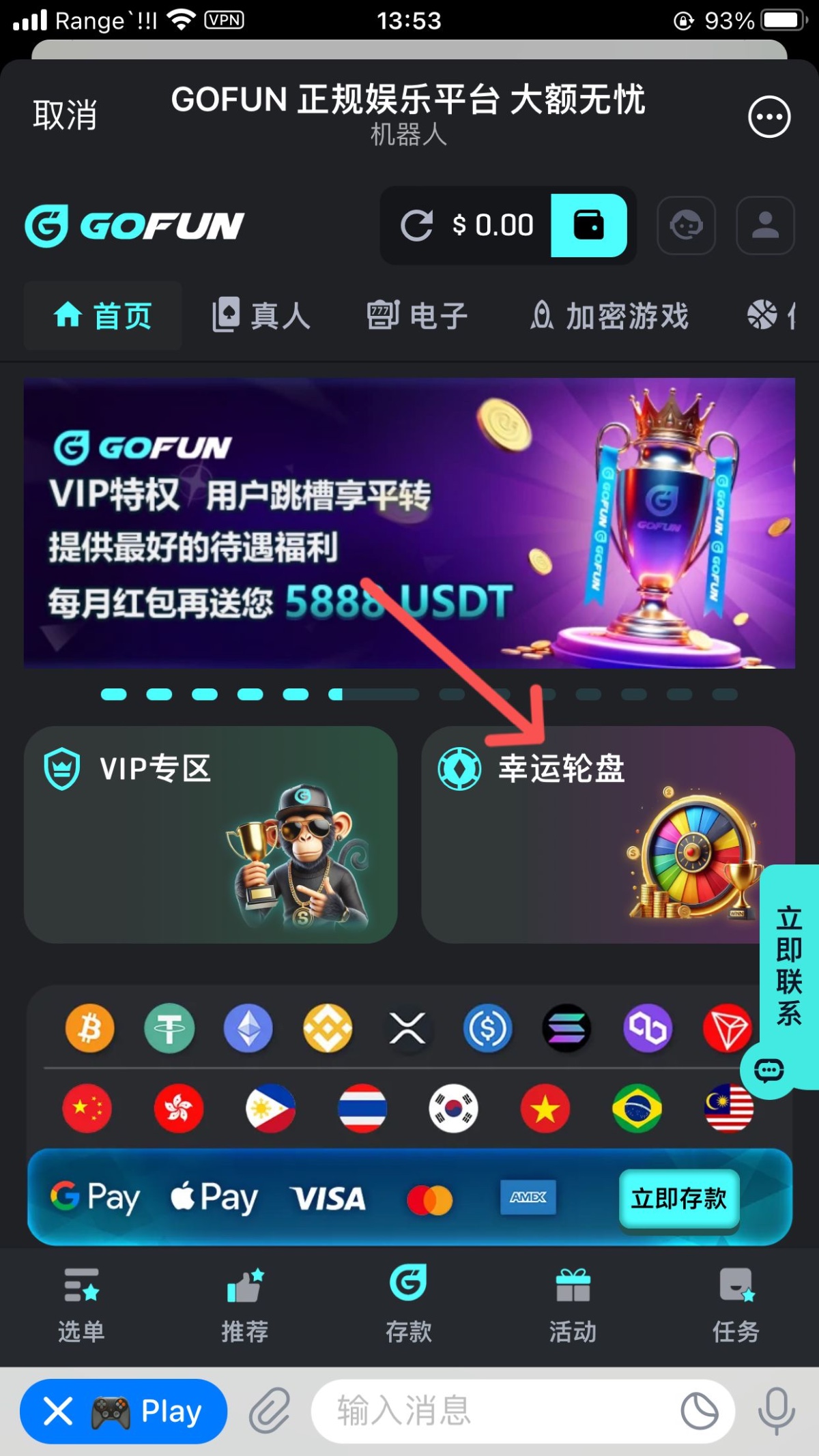Open the 选单 bottom tab
Viewport: 819px width, 1456px height.
(81, 1305)
